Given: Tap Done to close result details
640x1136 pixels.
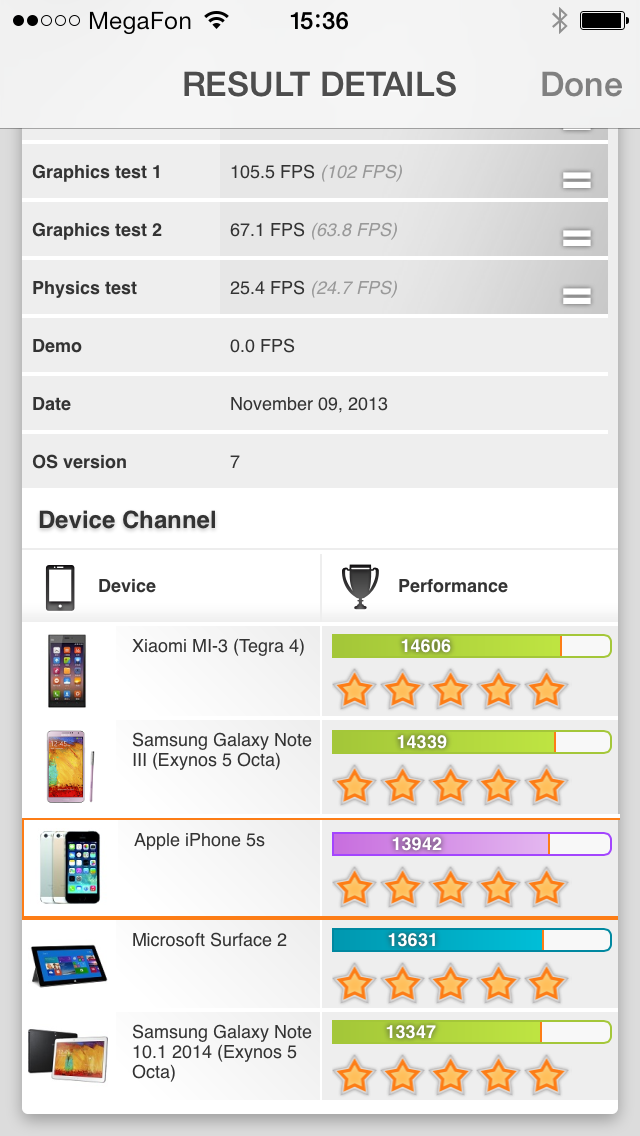Looking at the screenshot, I should coord(581,85).
